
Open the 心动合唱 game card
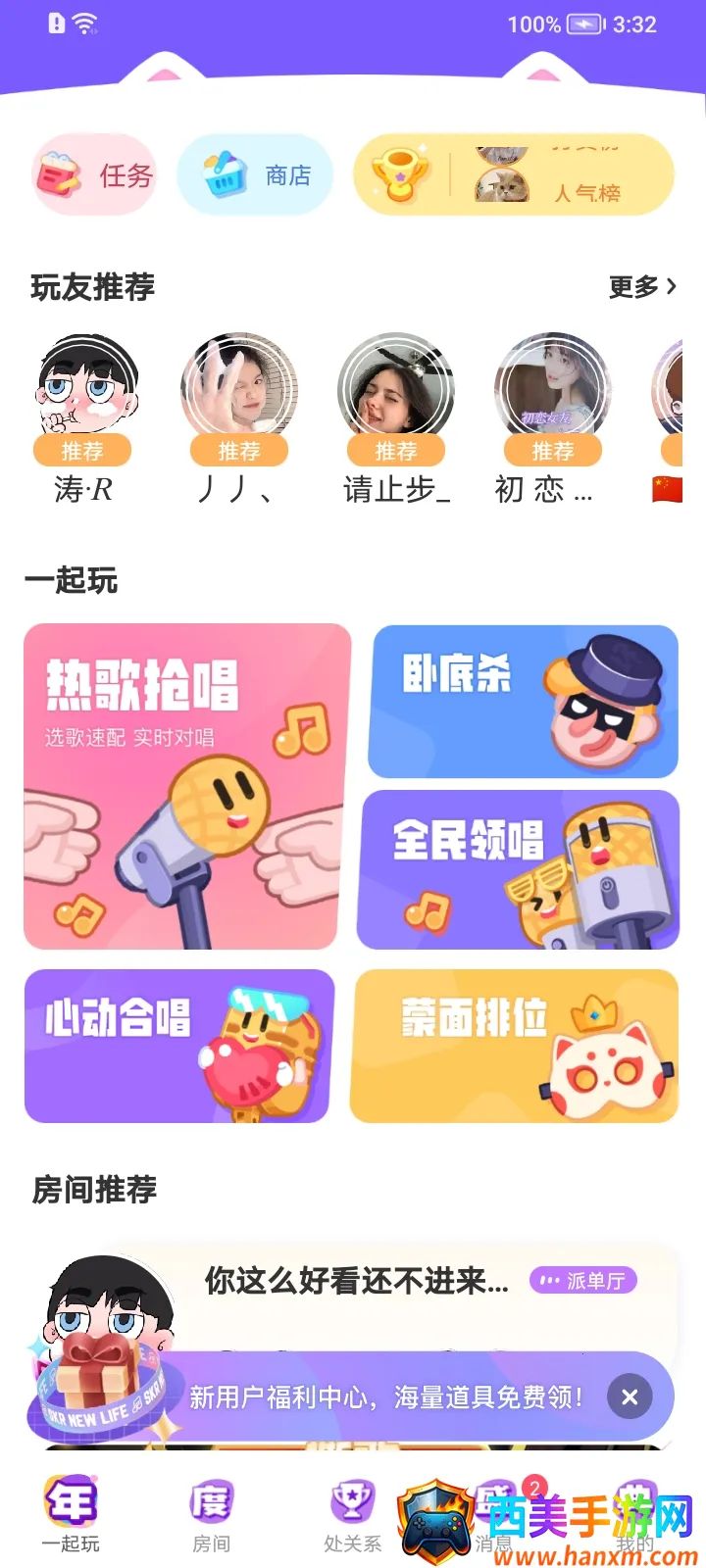coord(179,1046)
